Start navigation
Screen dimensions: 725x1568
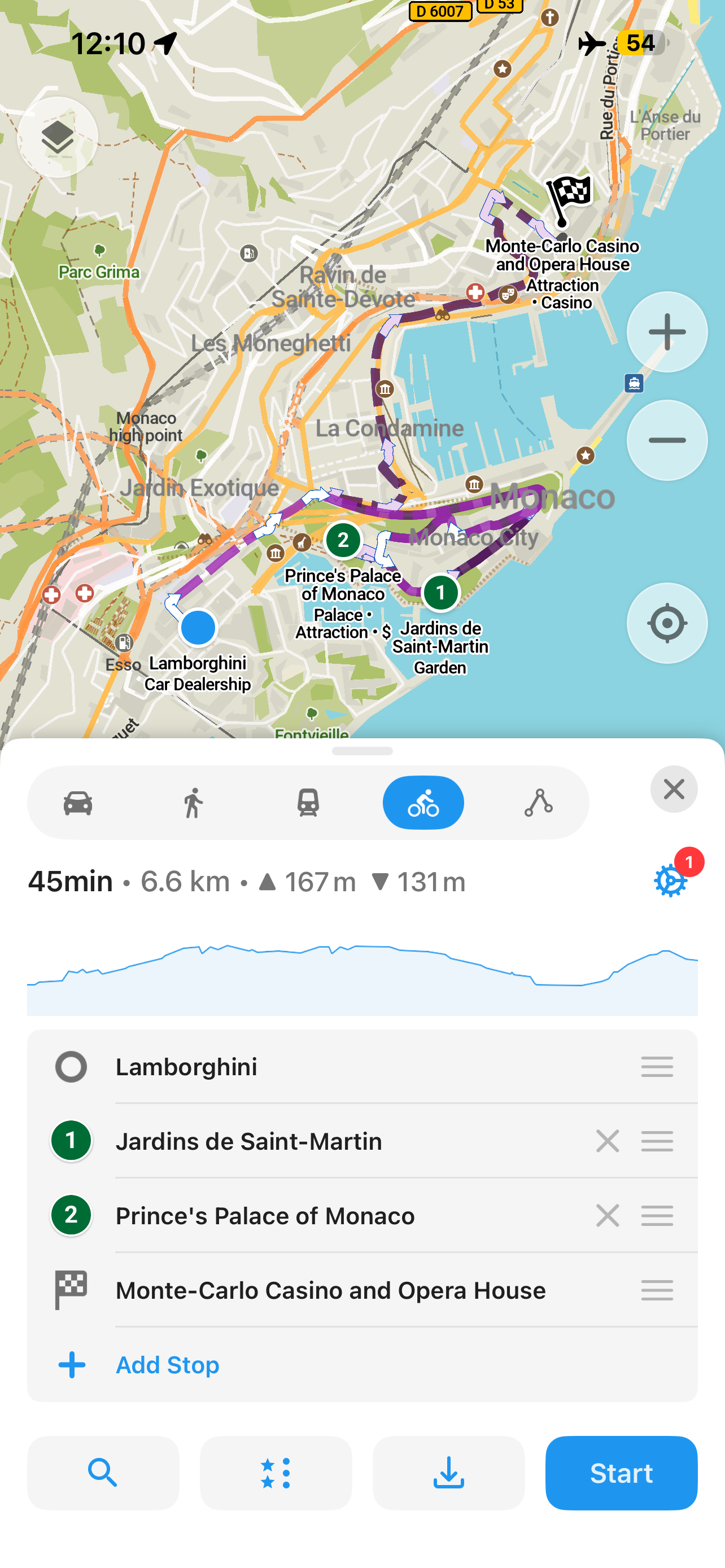(x=621, y=1473)
